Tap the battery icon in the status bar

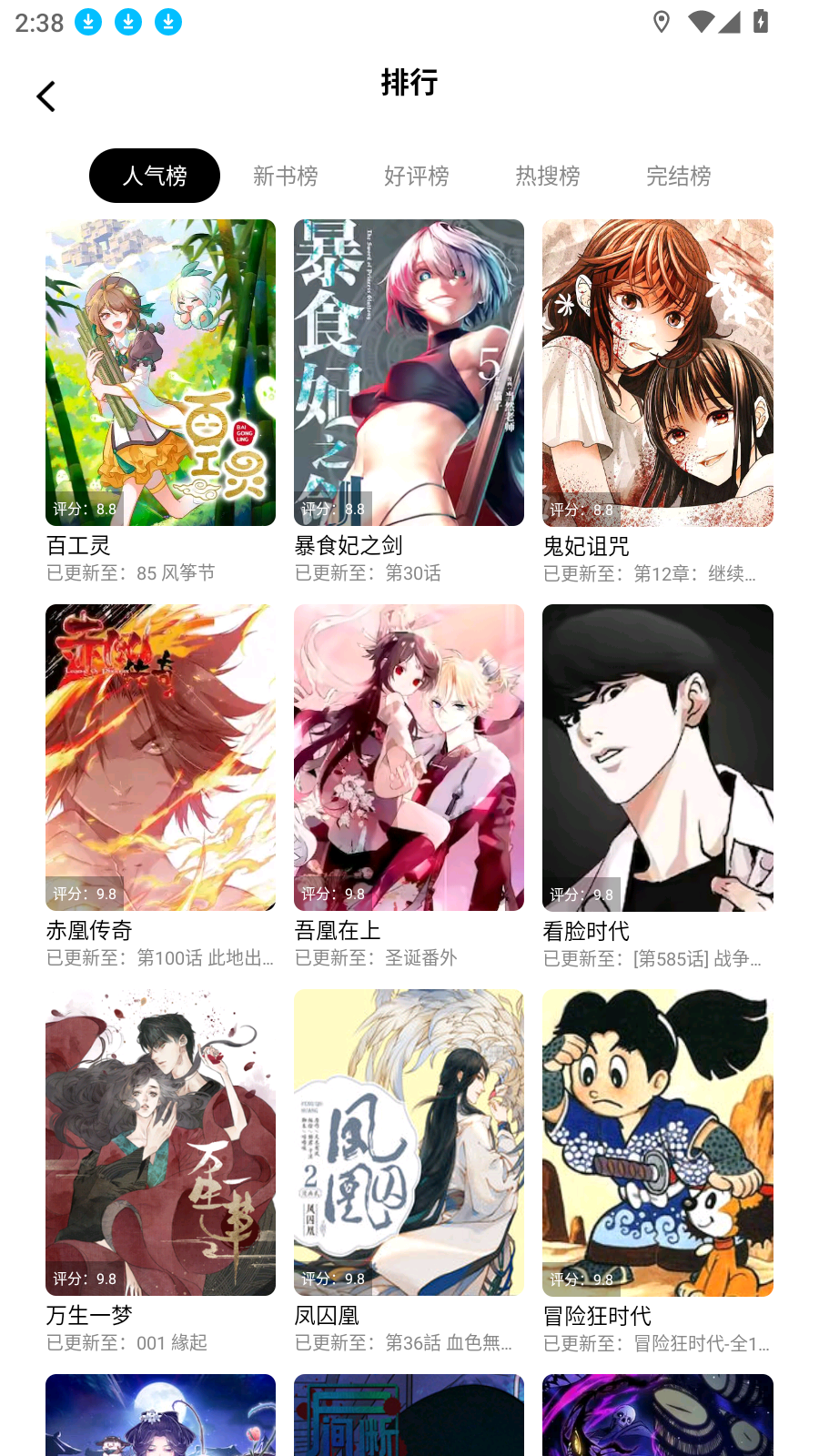click(x=763, y=23)
